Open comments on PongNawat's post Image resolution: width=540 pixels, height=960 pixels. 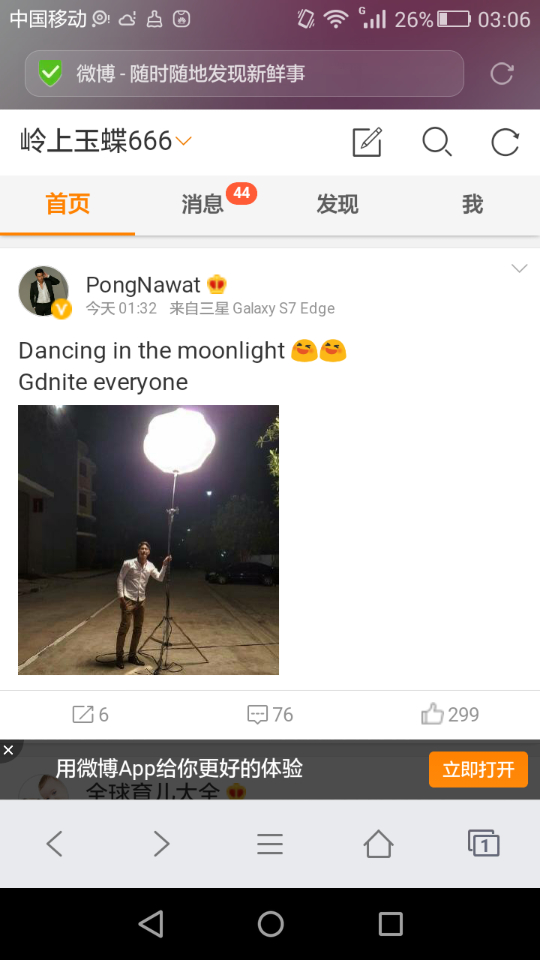(270, 714)
